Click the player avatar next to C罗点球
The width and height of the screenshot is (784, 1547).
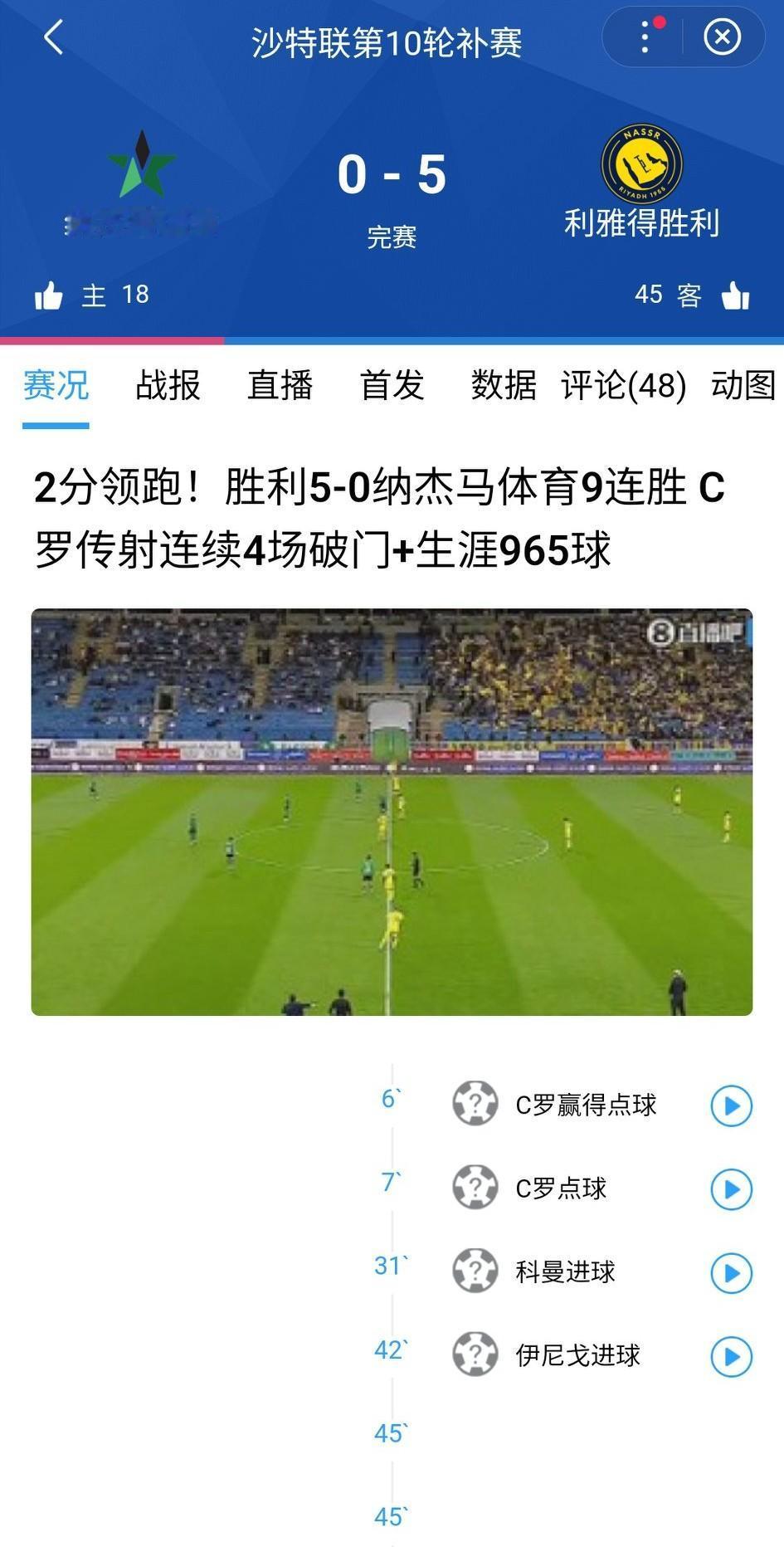coord(474,1188)
